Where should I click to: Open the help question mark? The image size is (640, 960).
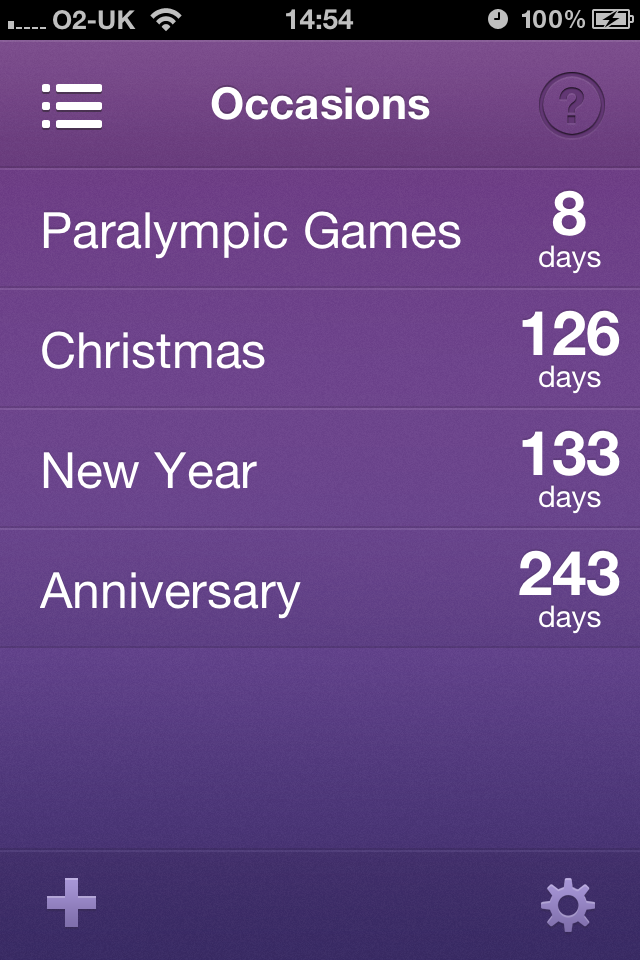point(571,104)
